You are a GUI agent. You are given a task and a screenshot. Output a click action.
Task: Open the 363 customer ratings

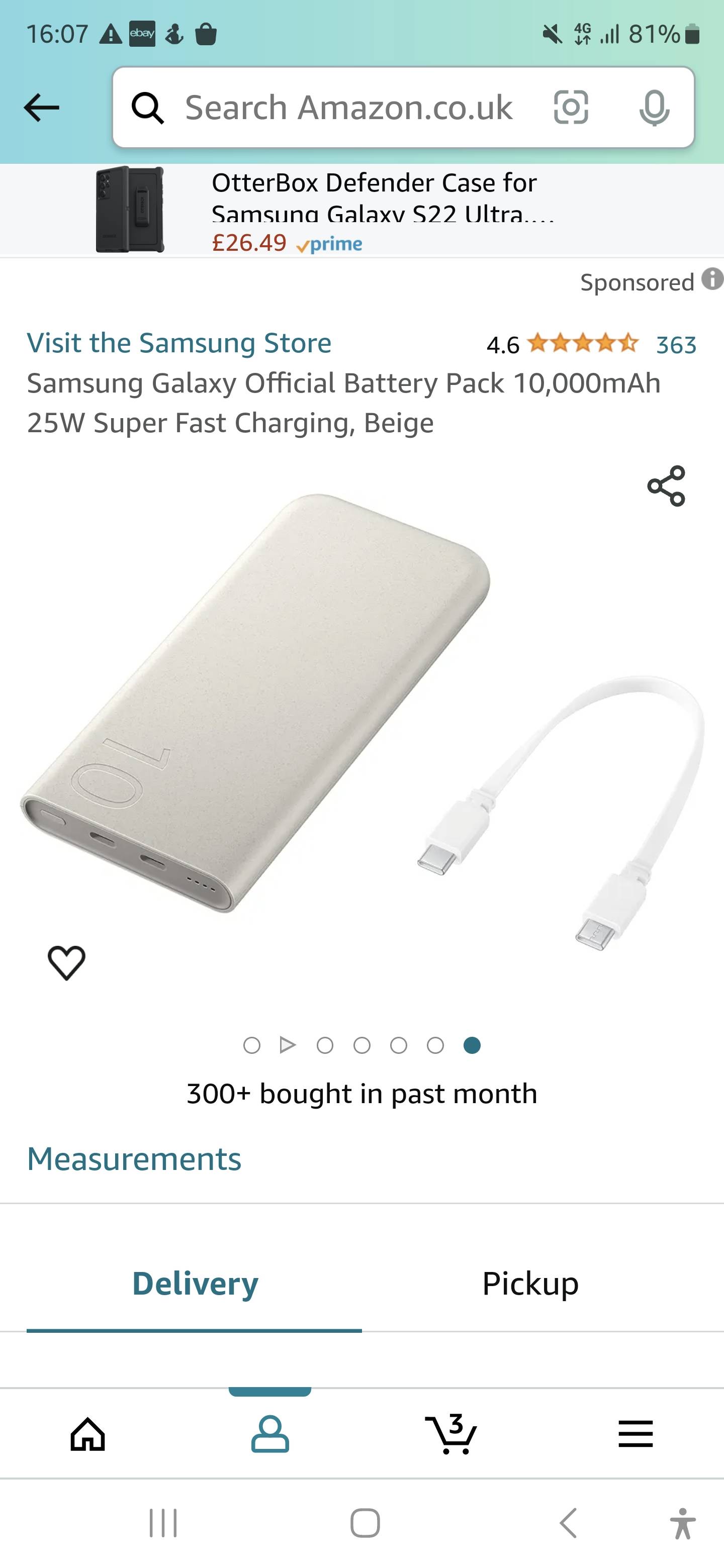pyautogui.click(x=676, y=345)
